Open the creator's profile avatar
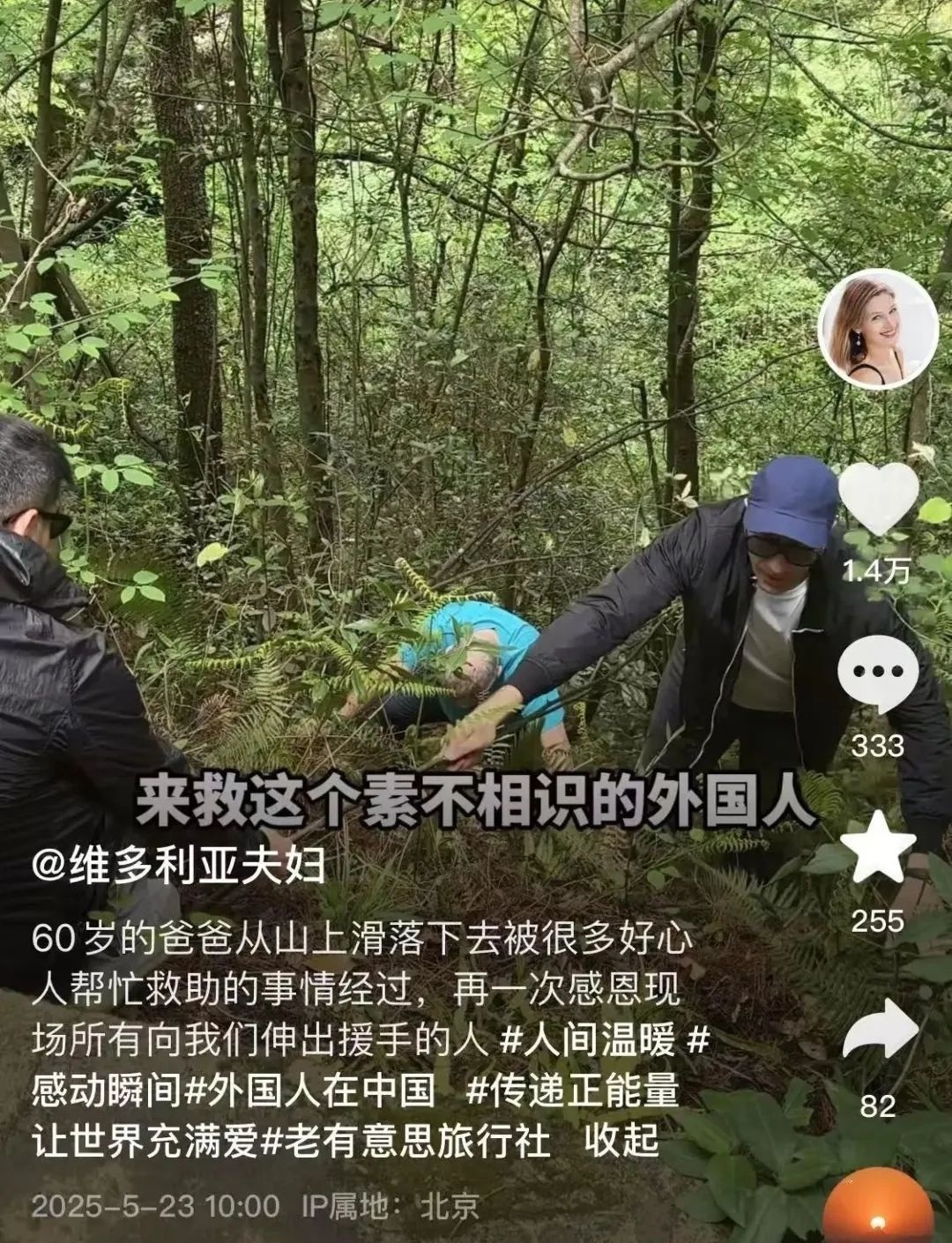The image size is (952, 1243). click(877, 329)
